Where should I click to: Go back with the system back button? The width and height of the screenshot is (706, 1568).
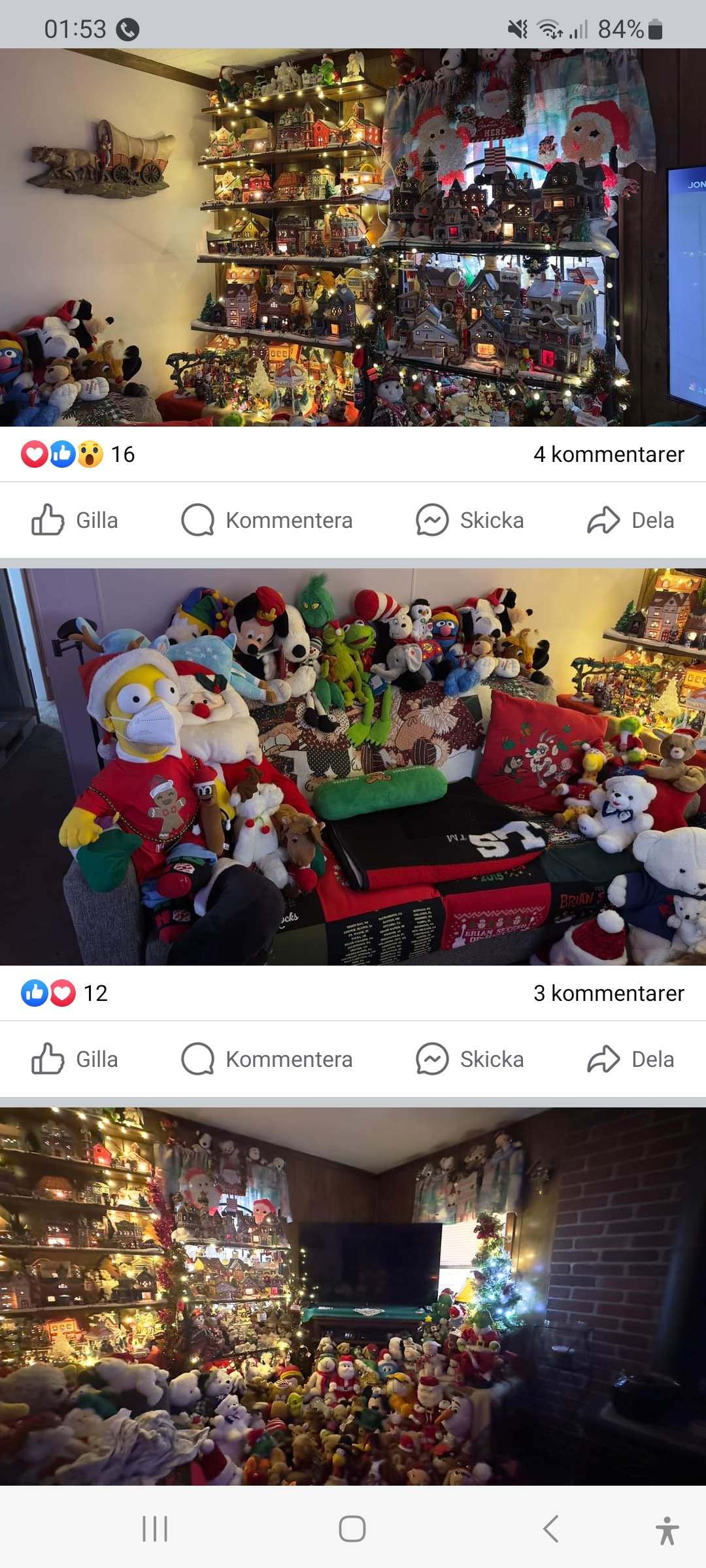[x=550, y=1529]
